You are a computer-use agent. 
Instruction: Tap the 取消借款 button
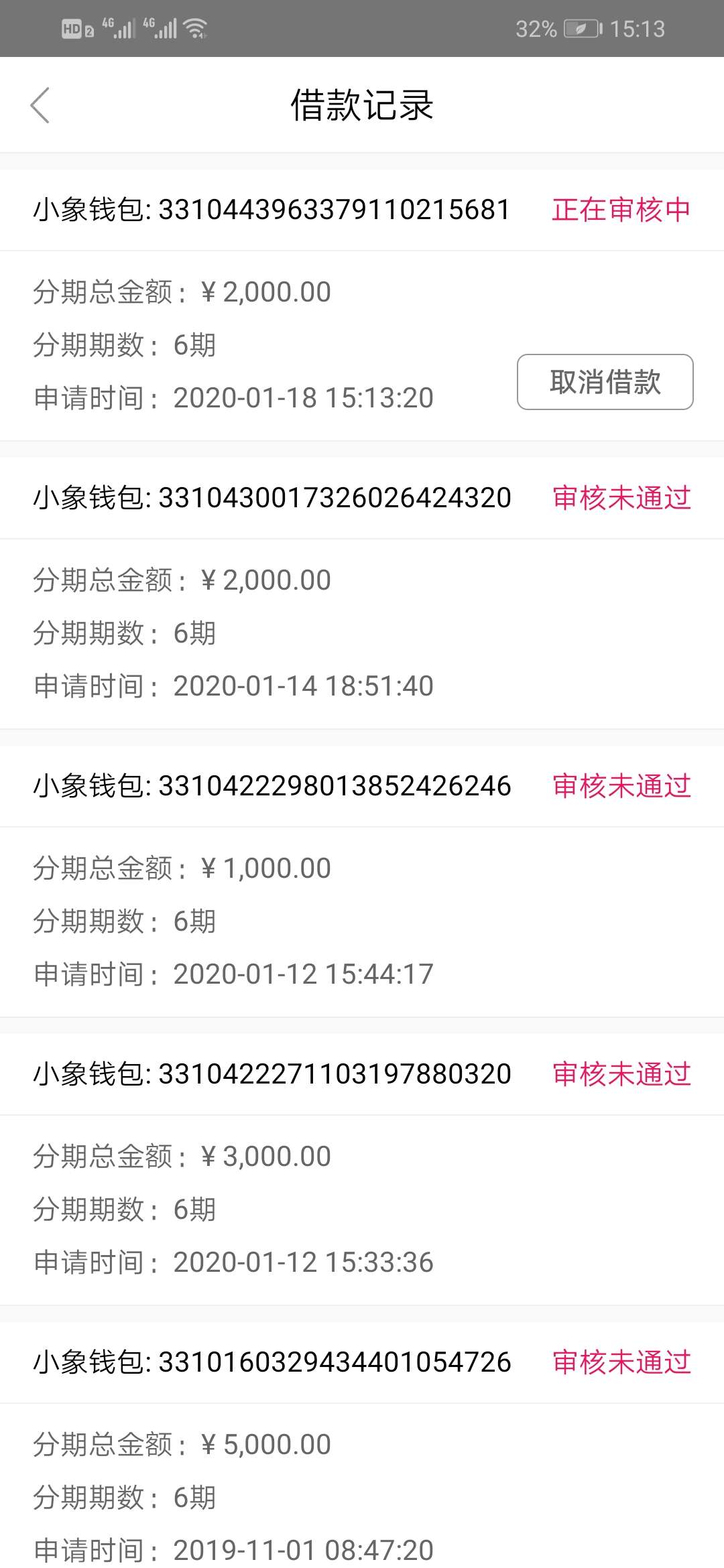click(605, 382)
